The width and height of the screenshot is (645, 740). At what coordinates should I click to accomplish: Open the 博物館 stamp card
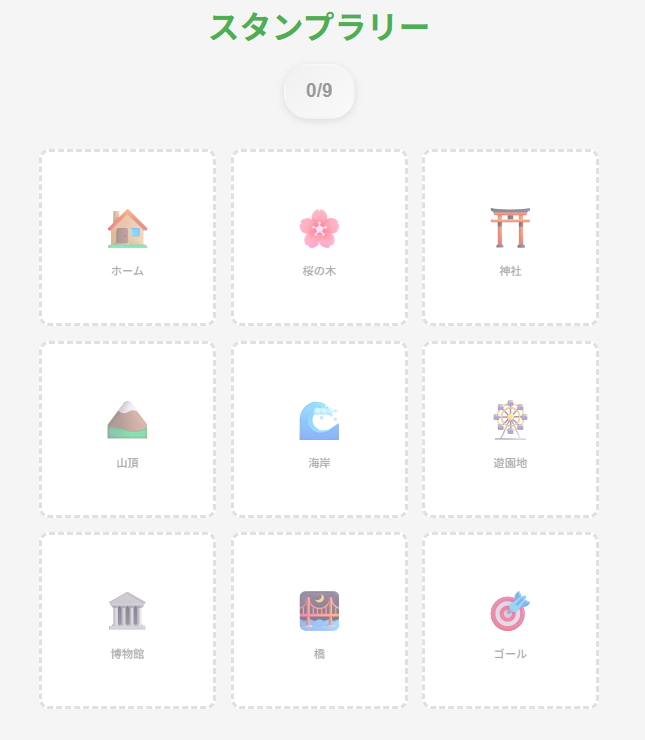[127, 620]
